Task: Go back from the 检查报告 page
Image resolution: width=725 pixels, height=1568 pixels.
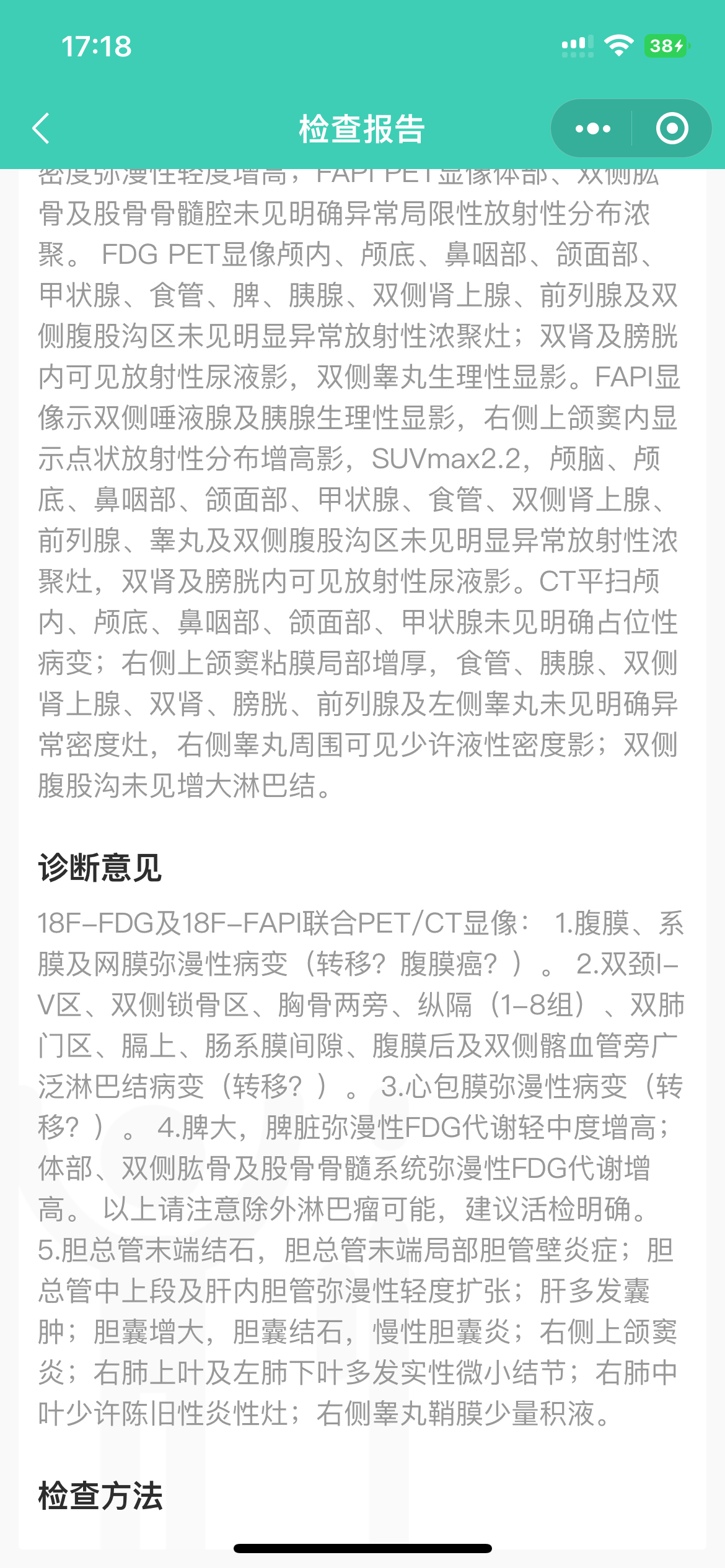Action: [x=41, y=129]
